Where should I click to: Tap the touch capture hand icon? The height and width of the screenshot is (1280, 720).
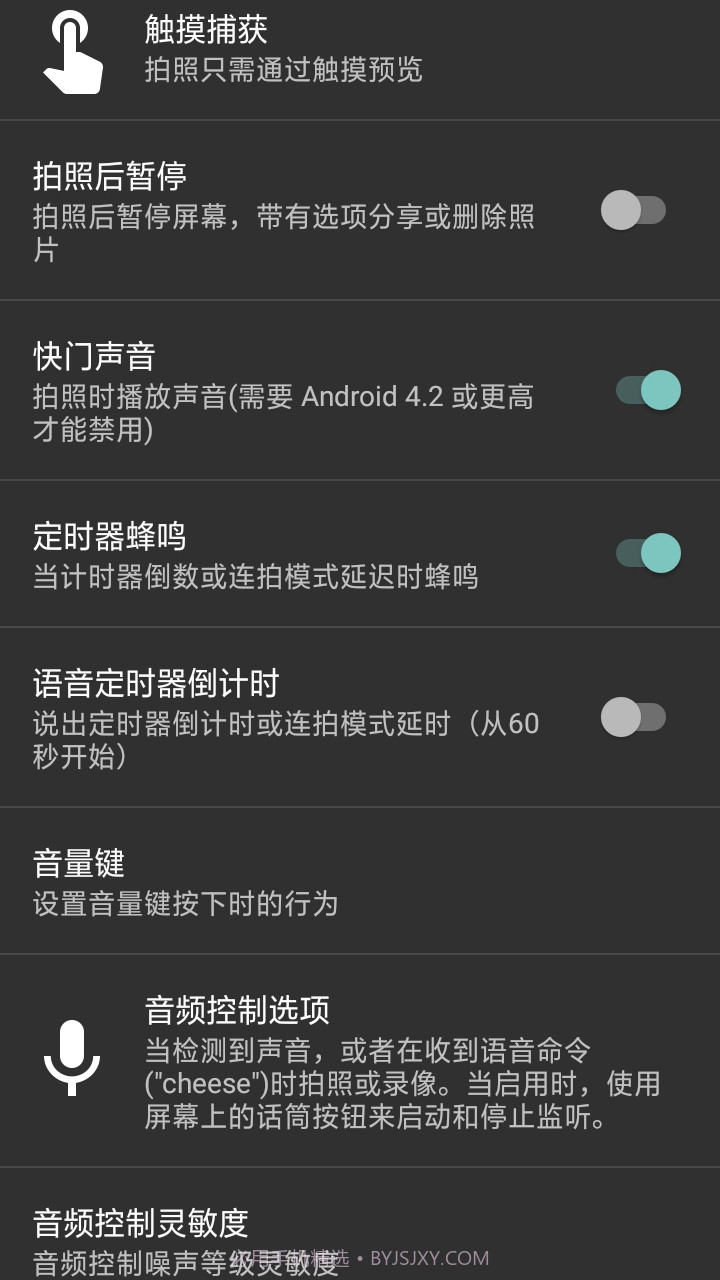coord(70,55)
